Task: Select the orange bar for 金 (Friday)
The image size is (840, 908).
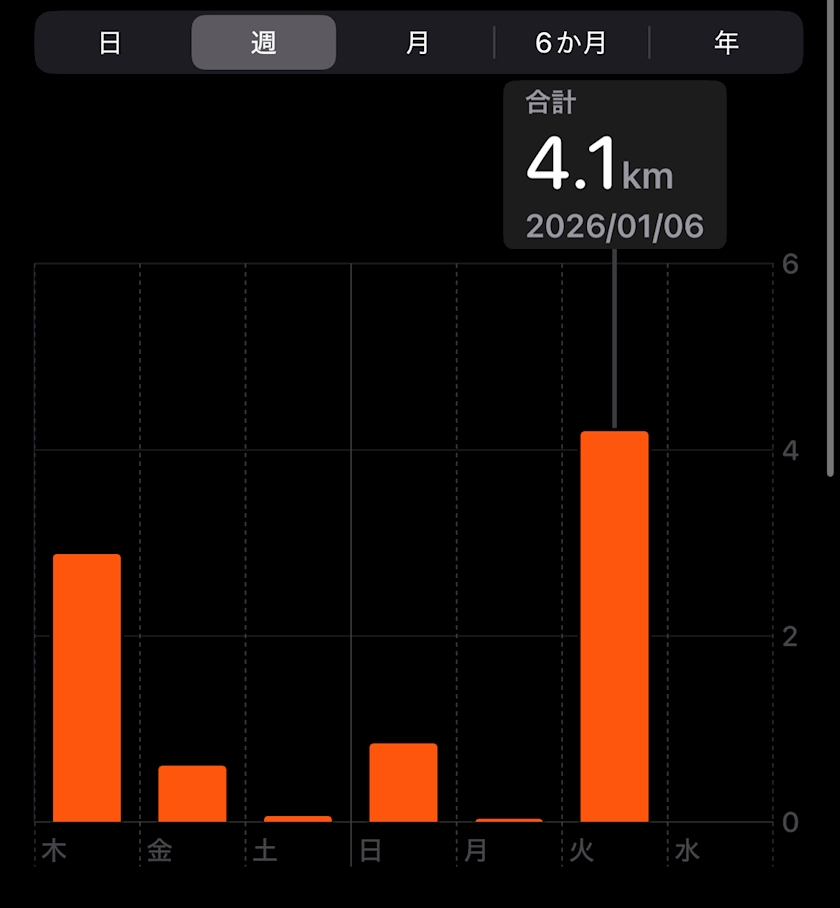Action: tap(192, 793)
